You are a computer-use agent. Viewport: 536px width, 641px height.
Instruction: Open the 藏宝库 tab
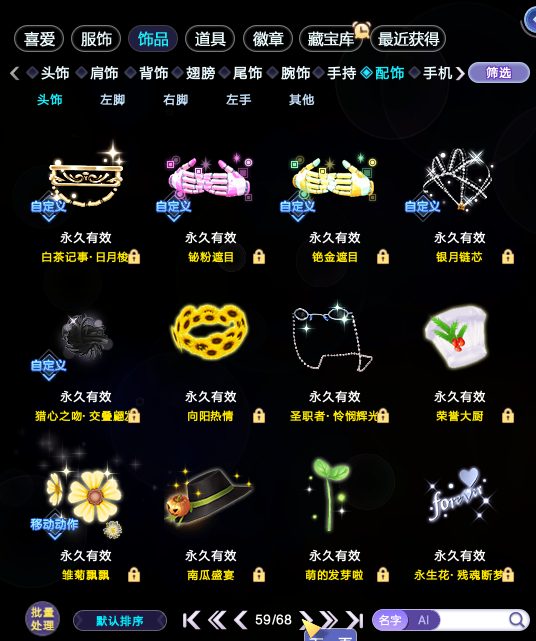(331, 39)
